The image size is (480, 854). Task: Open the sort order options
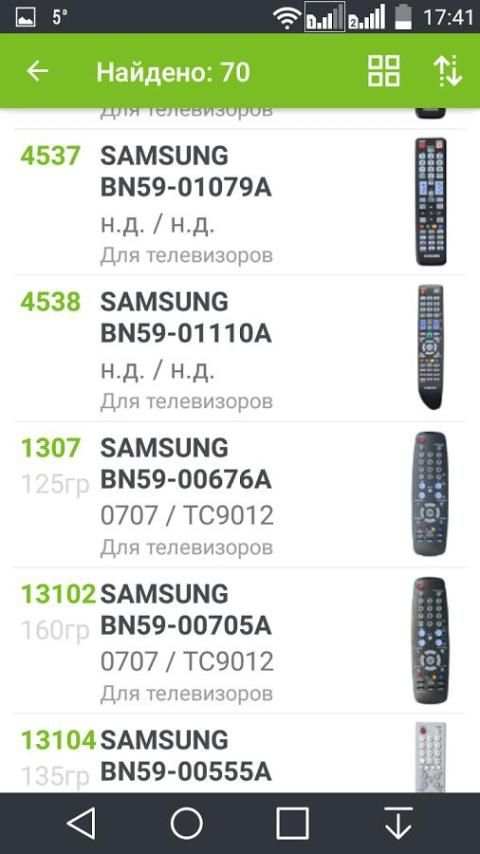pyautogui.click(x=448, y=71)
